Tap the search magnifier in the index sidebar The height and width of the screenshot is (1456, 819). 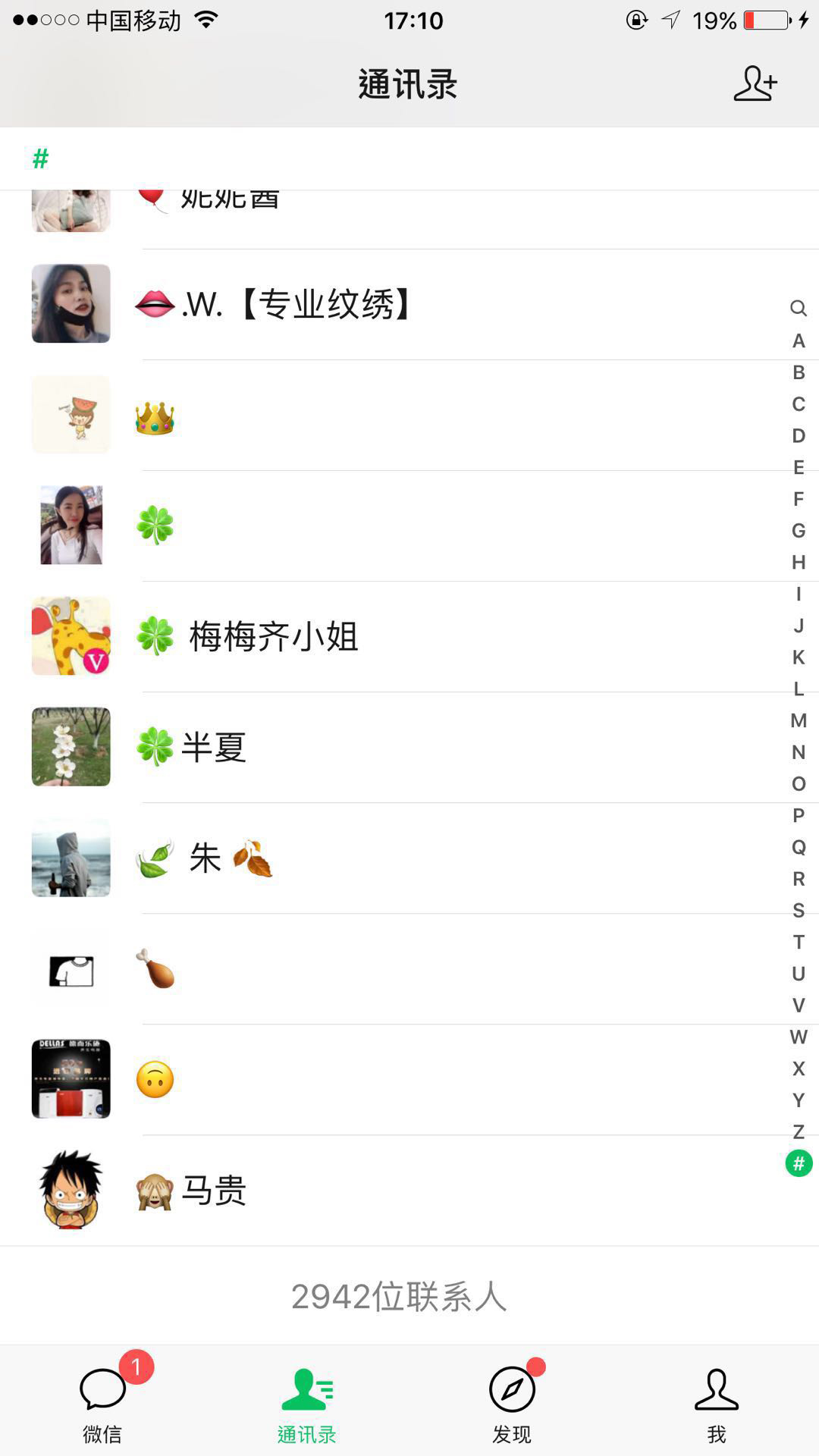click(796, 309)
